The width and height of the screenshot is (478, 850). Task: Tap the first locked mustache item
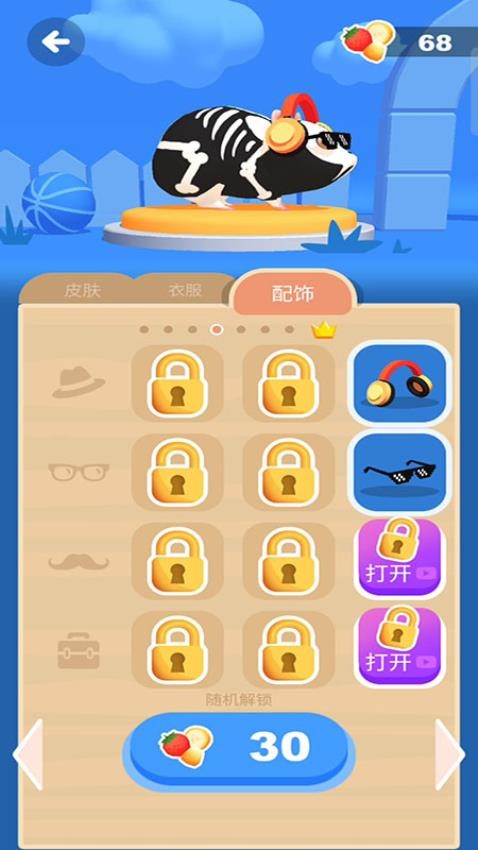point(177,561)
